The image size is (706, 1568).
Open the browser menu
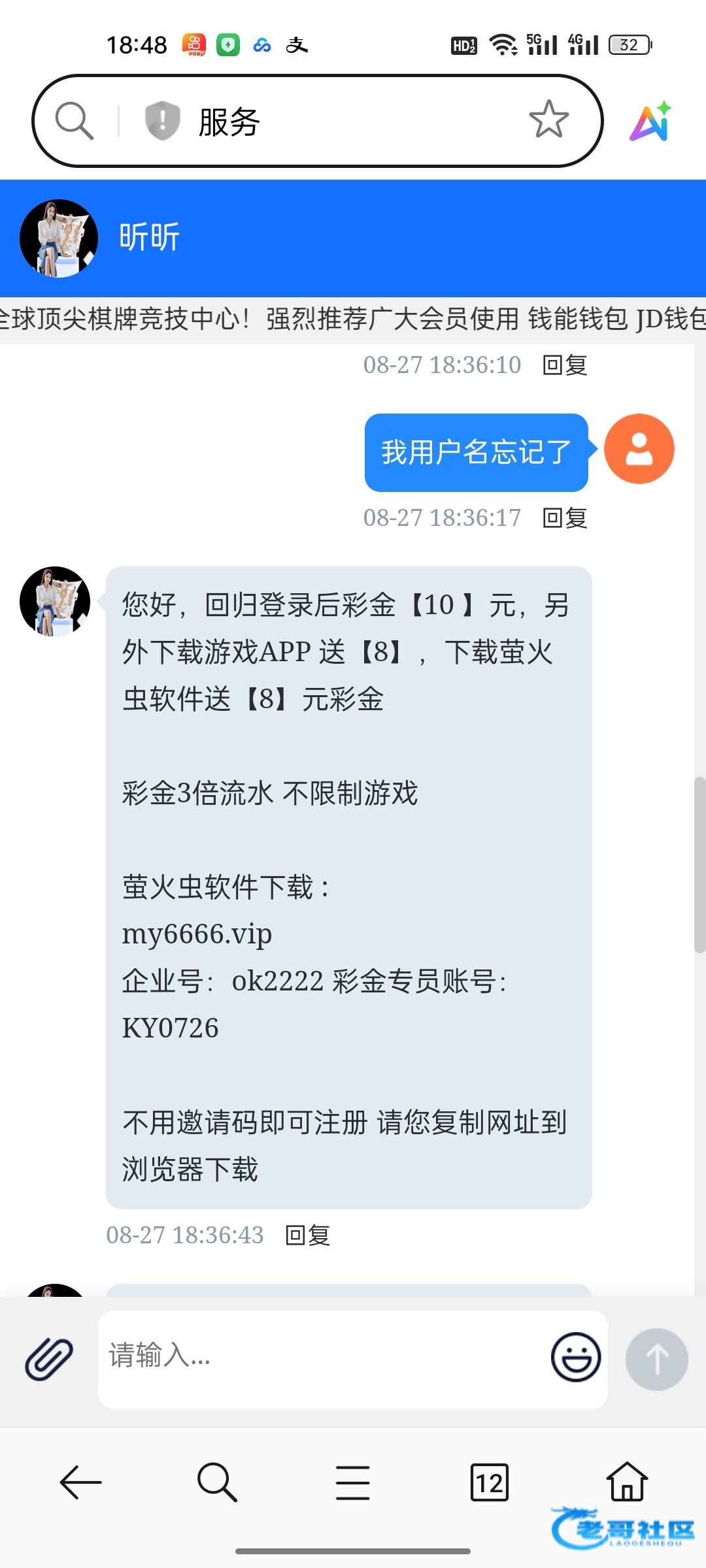coord(353,1482)
